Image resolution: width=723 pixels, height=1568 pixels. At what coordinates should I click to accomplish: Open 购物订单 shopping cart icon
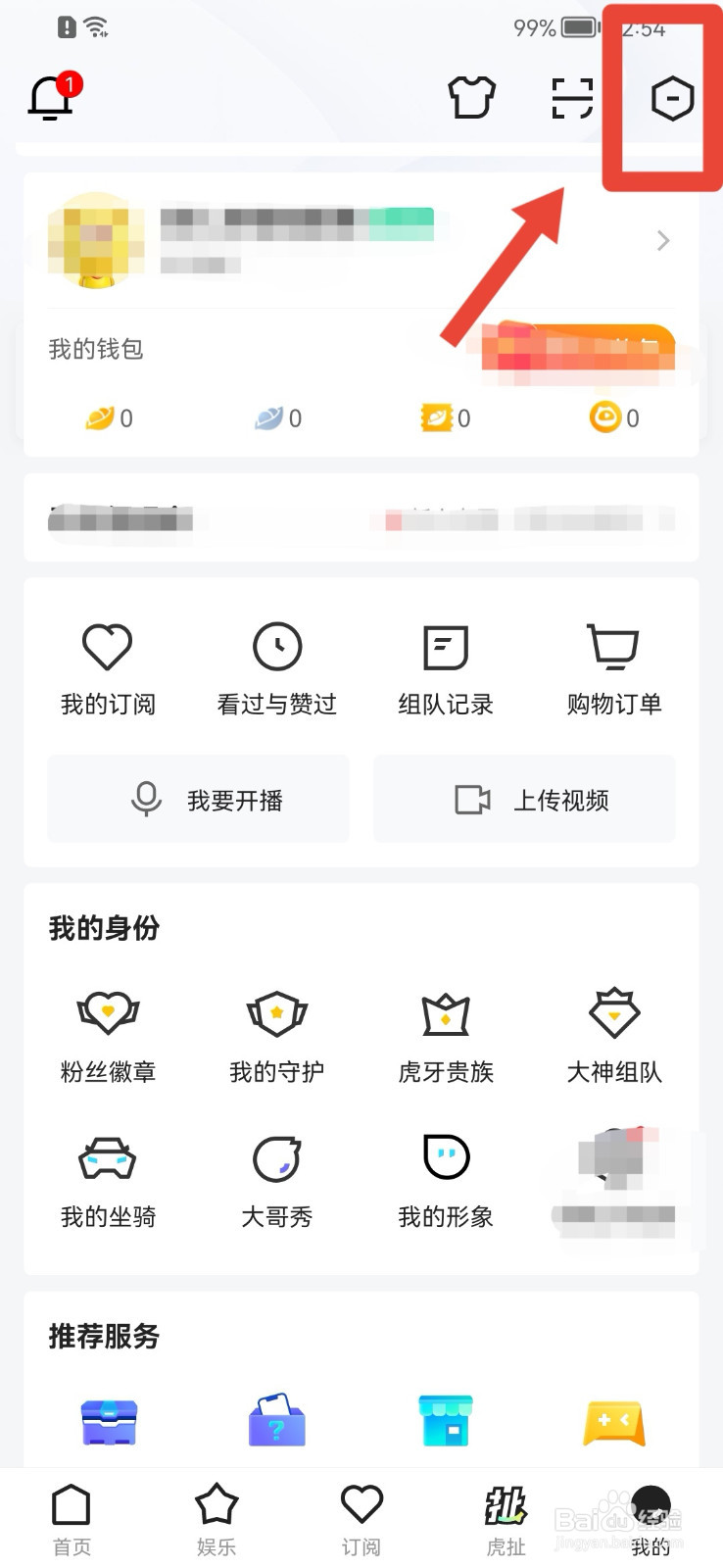[x=613, y=647]
